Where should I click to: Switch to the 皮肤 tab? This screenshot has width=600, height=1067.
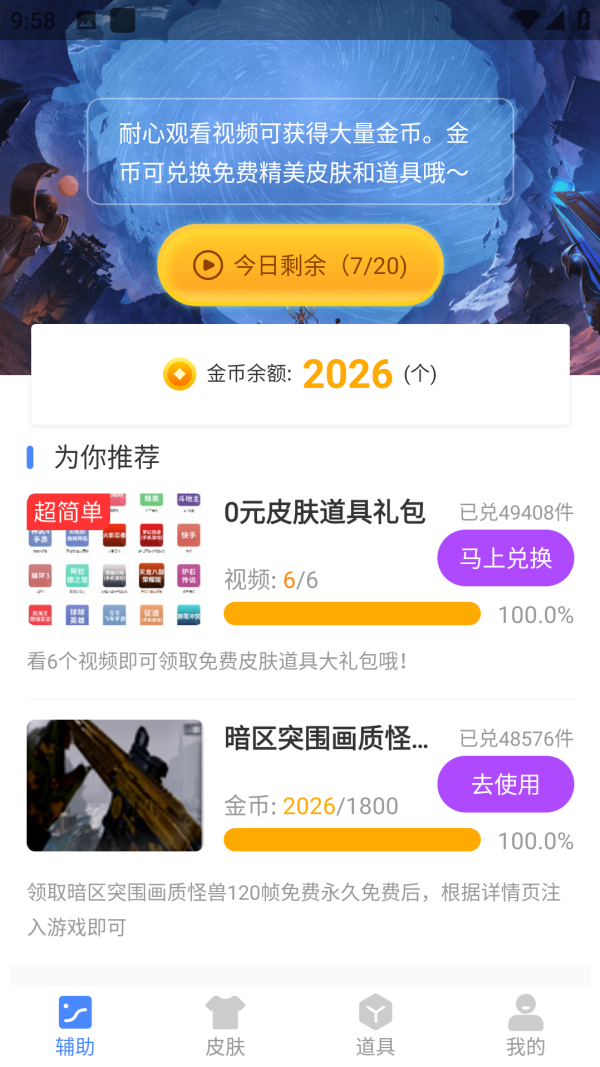click(x=225, y=1026)
